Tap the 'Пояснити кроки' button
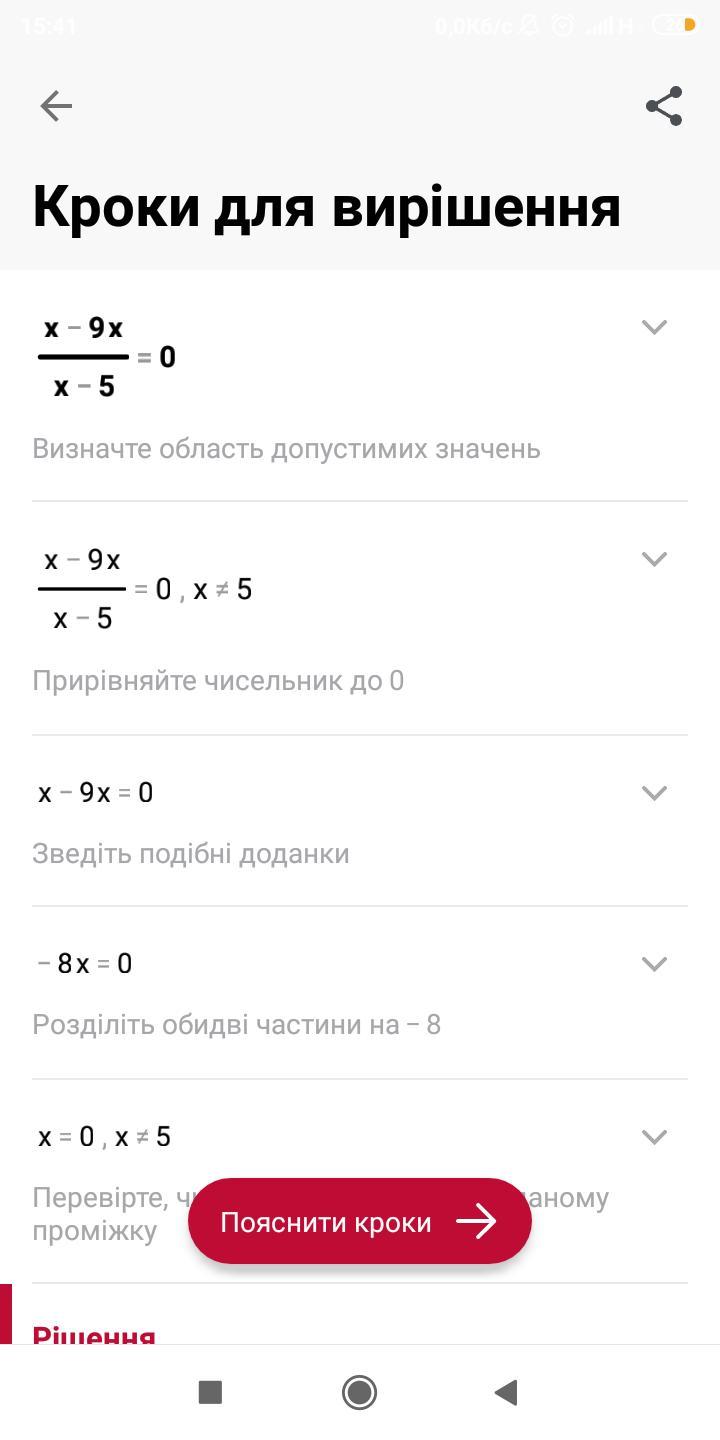The width and height of the screenshot is (720, 1440). (x=359, y=1222)
